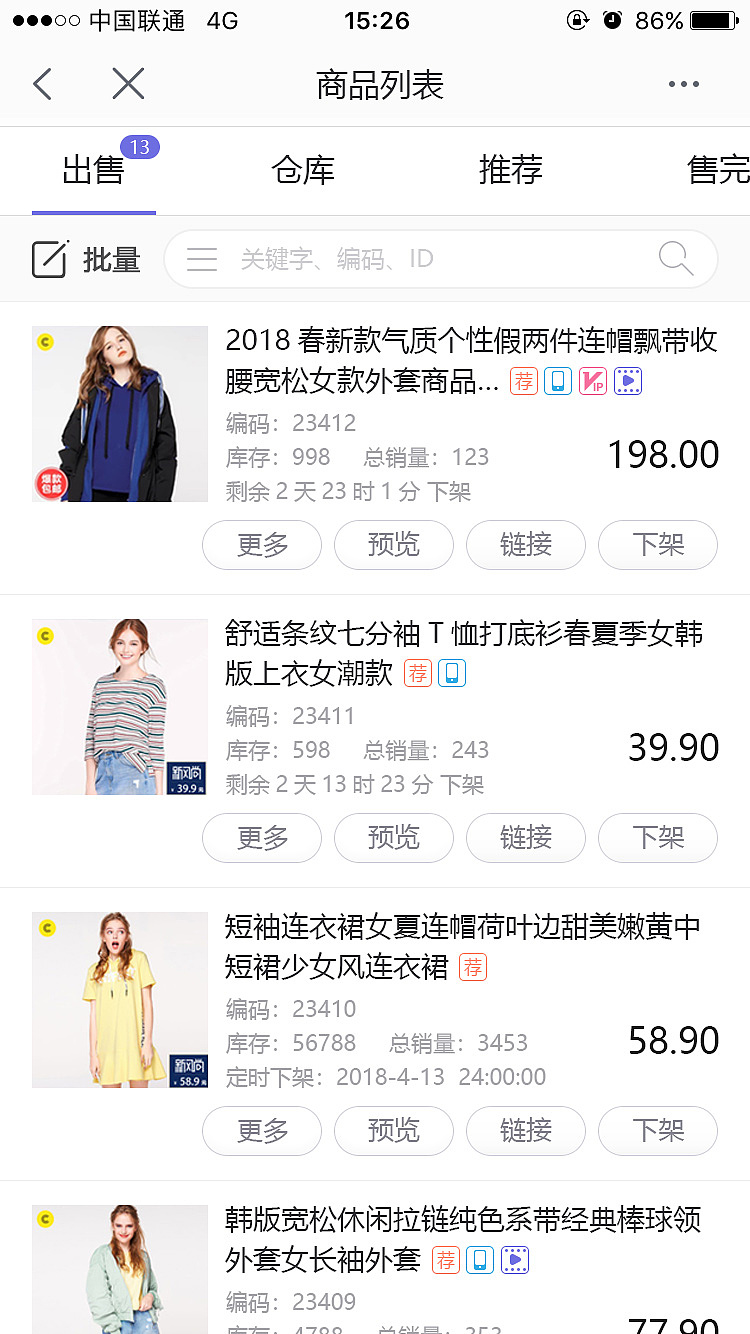Viewport: 750px width, 1334px height.
Task: Click the search magnifier icon
Action: point(676,258)
